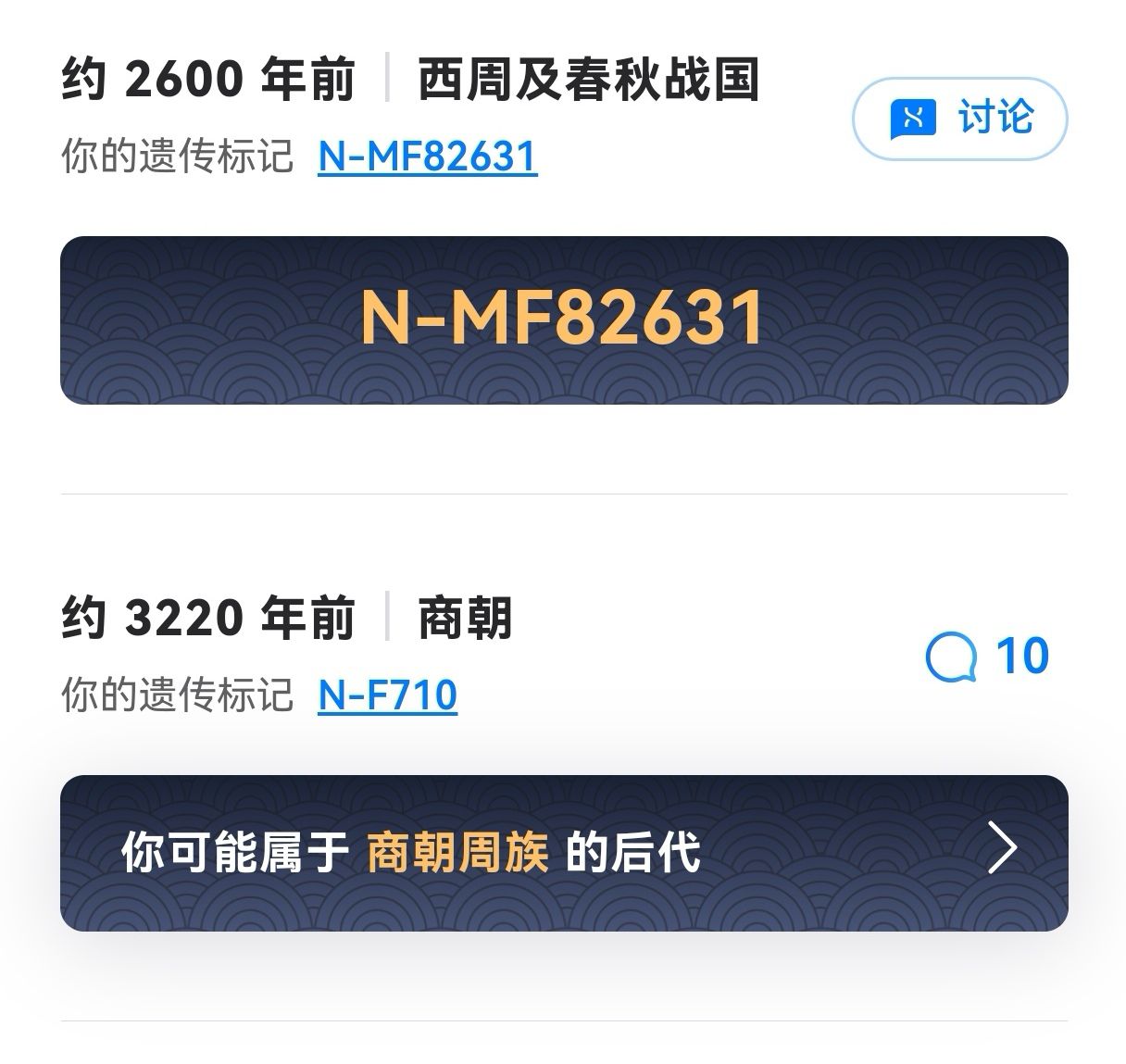Follow the N-F710 genetic marker link

pos(387,695)
